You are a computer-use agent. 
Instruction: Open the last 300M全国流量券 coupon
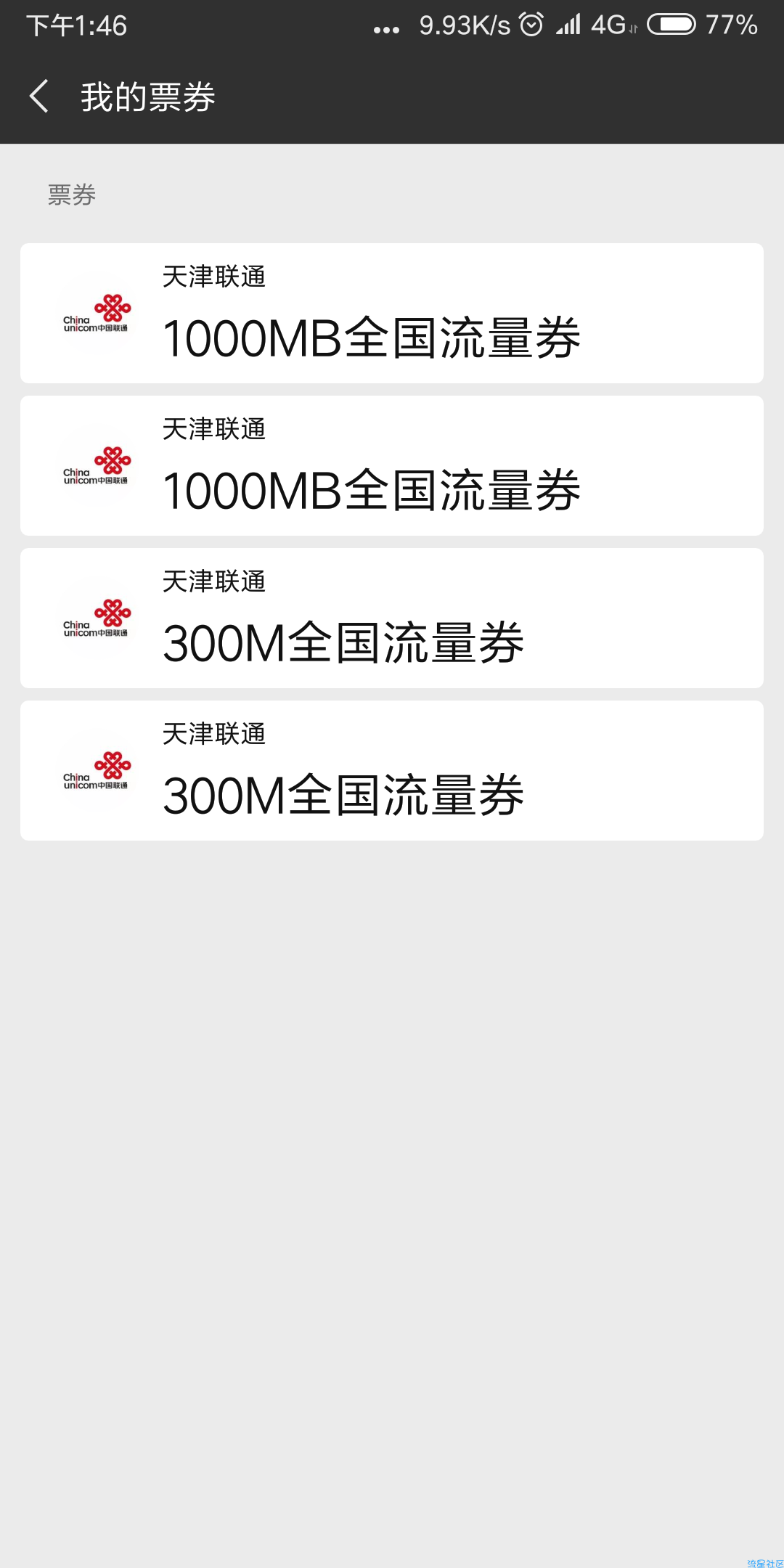[x=392, y=770]
